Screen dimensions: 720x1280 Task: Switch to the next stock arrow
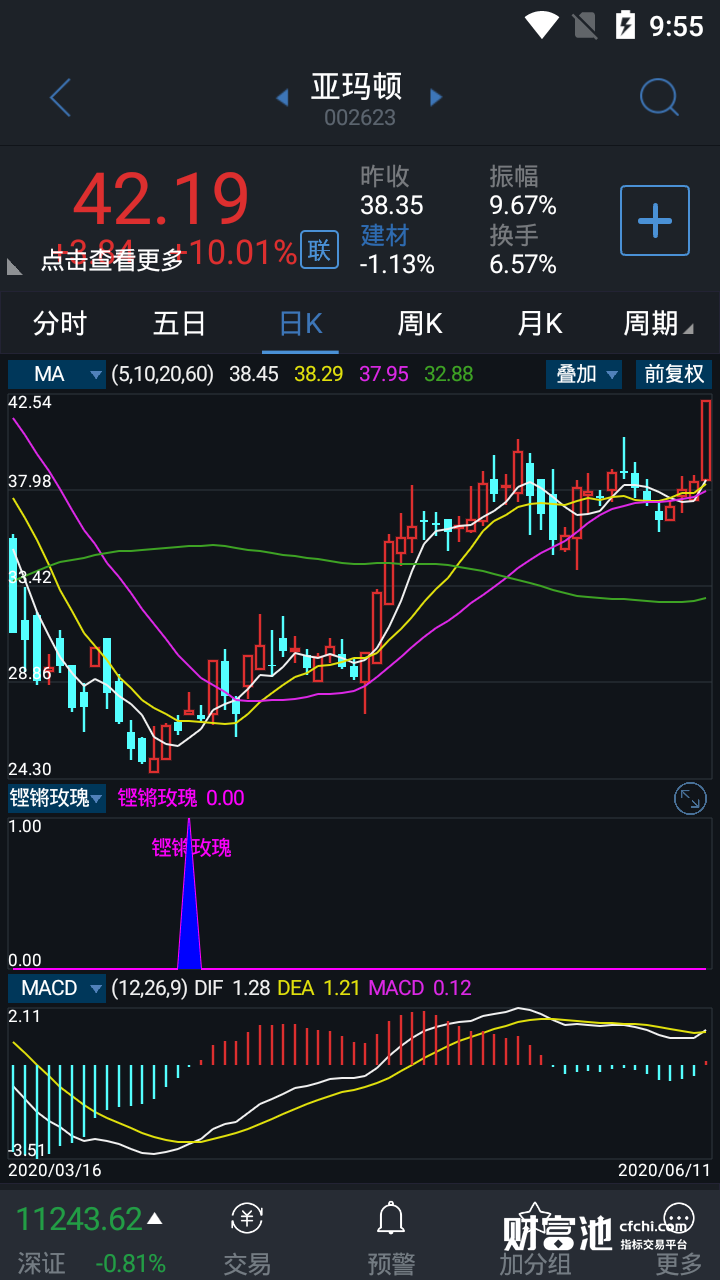click(436, 97)
